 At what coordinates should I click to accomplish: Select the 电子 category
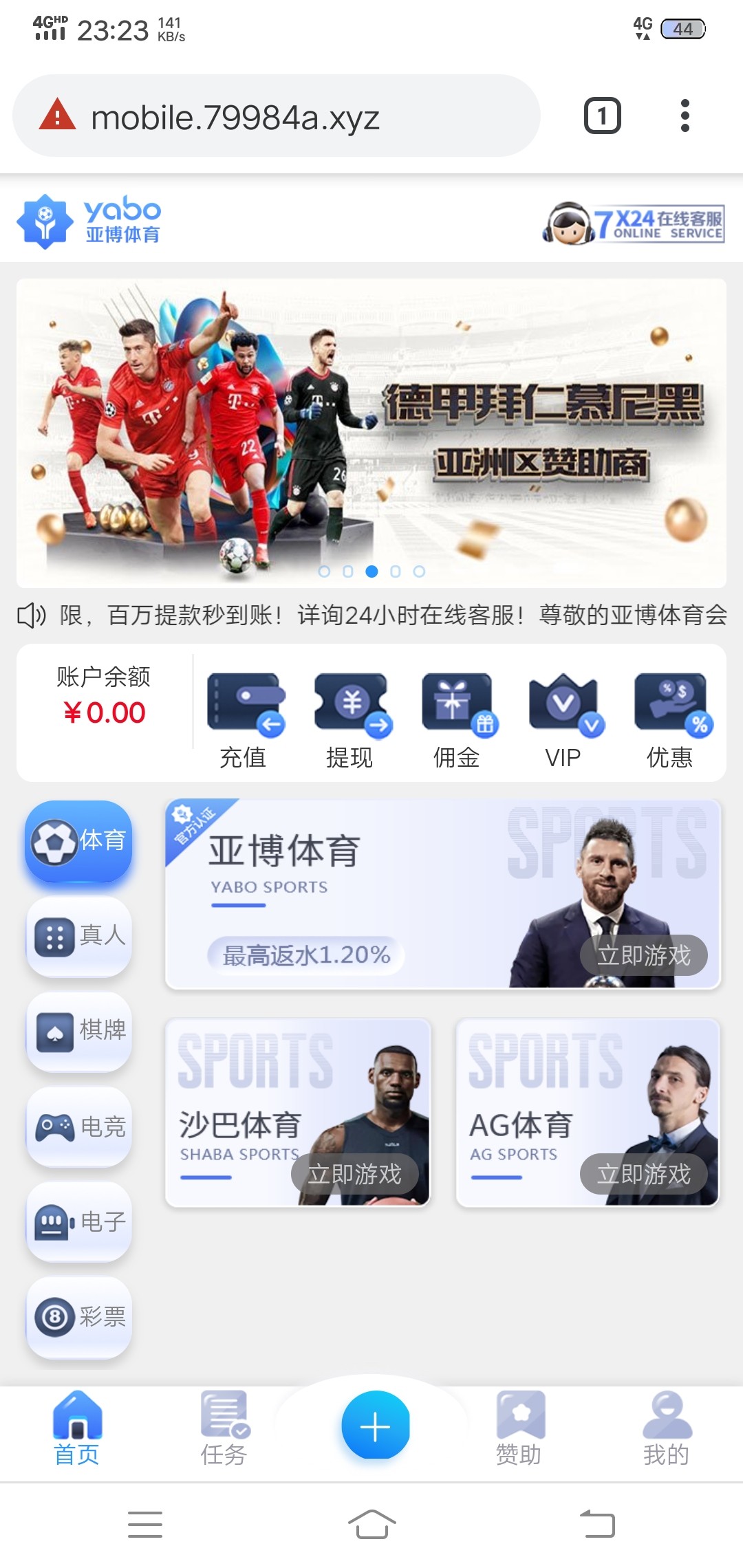pyautogui.click(x=79, y=1221)
